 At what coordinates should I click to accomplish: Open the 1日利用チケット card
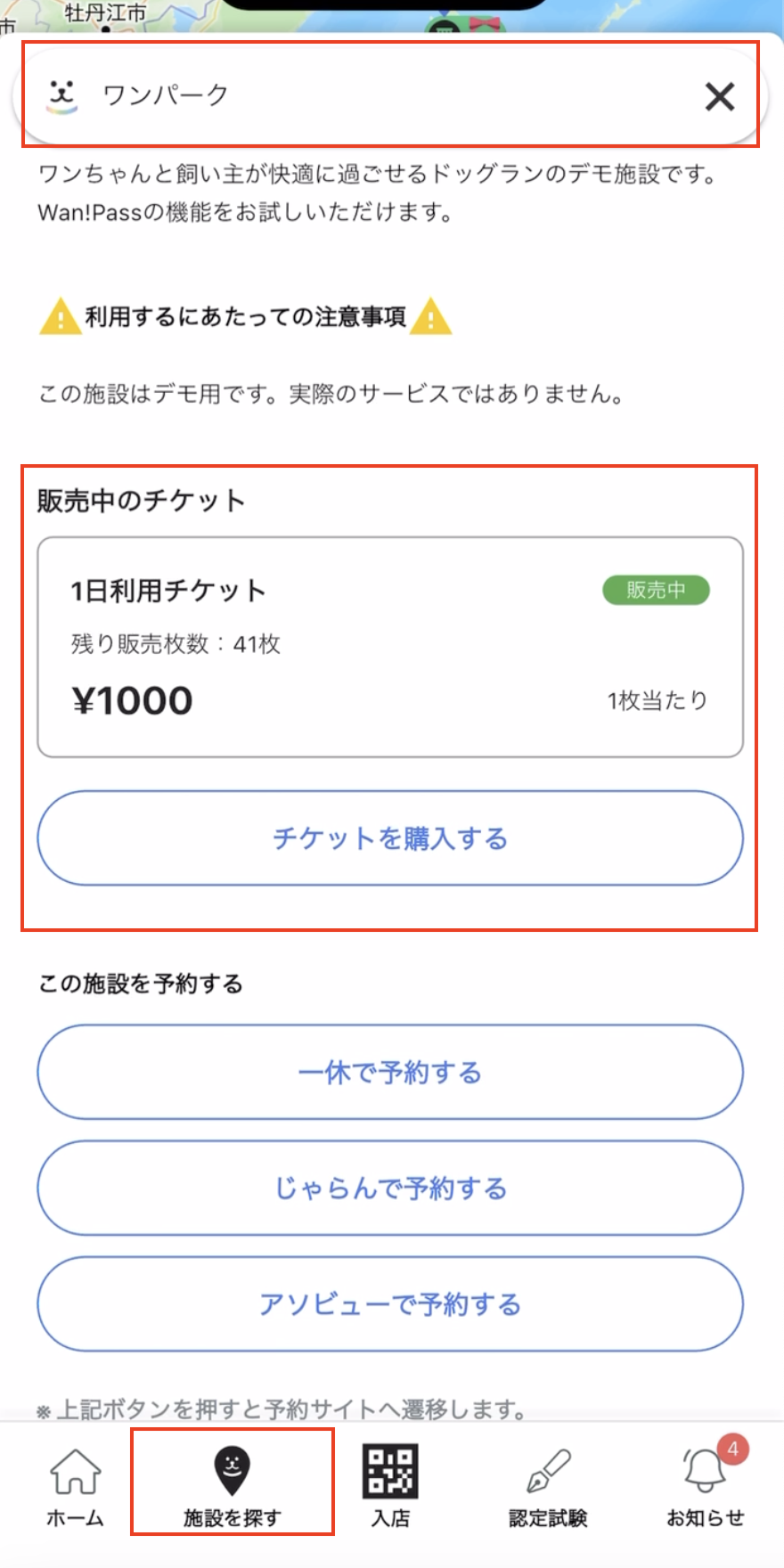[x=390, y=647]
